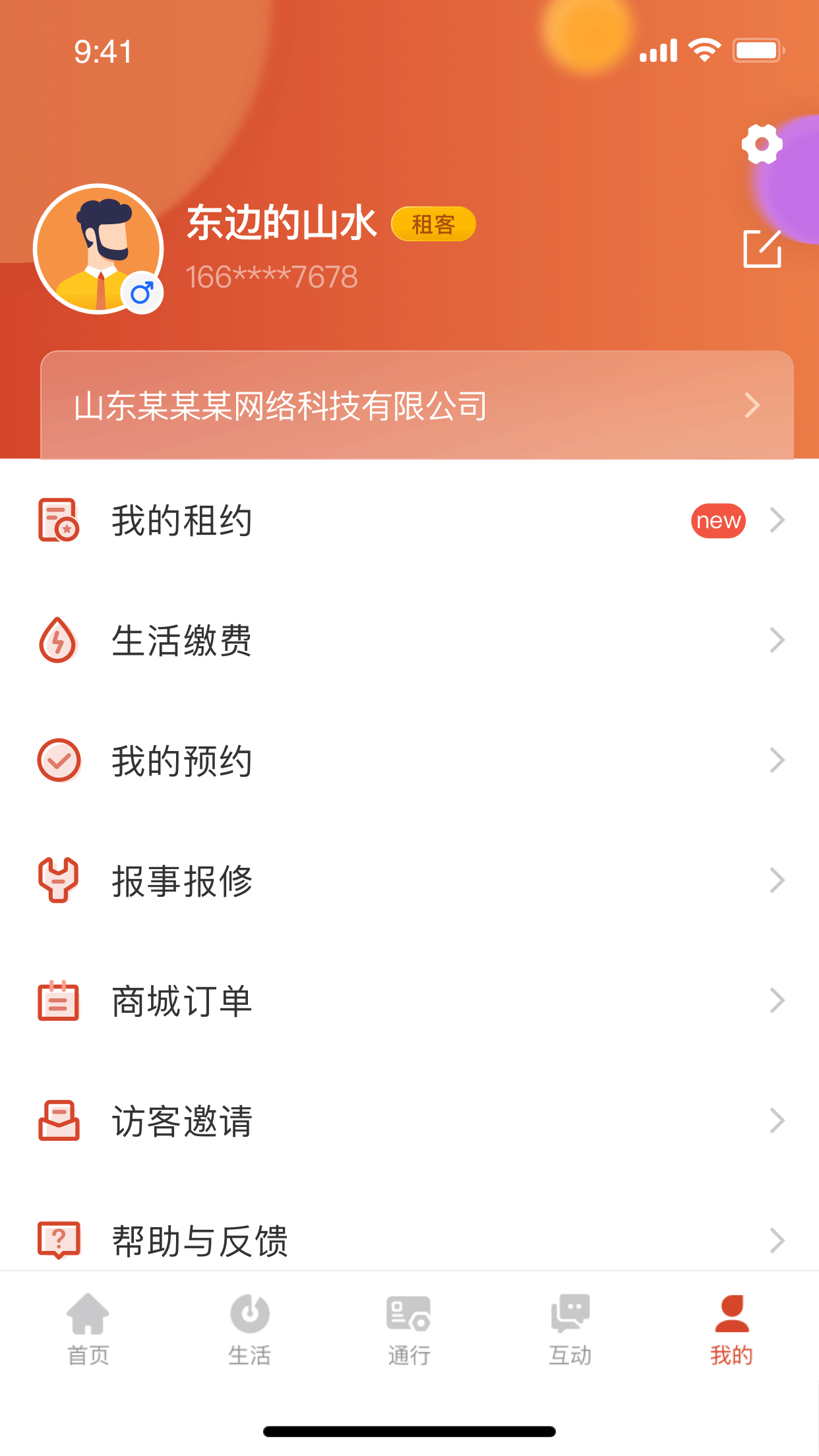Image resolution: width=819 pixels, height=1456 pixels.
Task: View 商城订单 orders
Action: pos(409,1000)
